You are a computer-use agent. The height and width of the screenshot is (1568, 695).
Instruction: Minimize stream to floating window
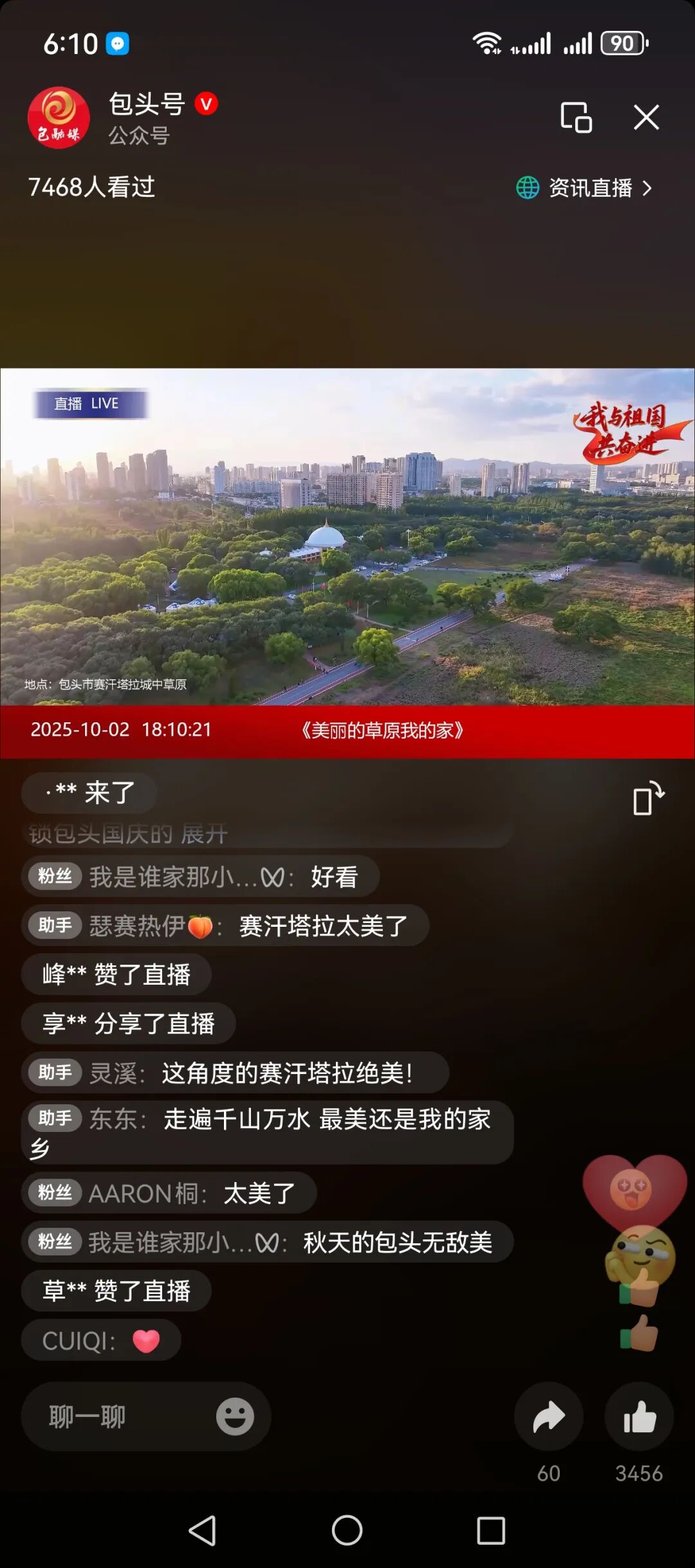click(576, 118)
